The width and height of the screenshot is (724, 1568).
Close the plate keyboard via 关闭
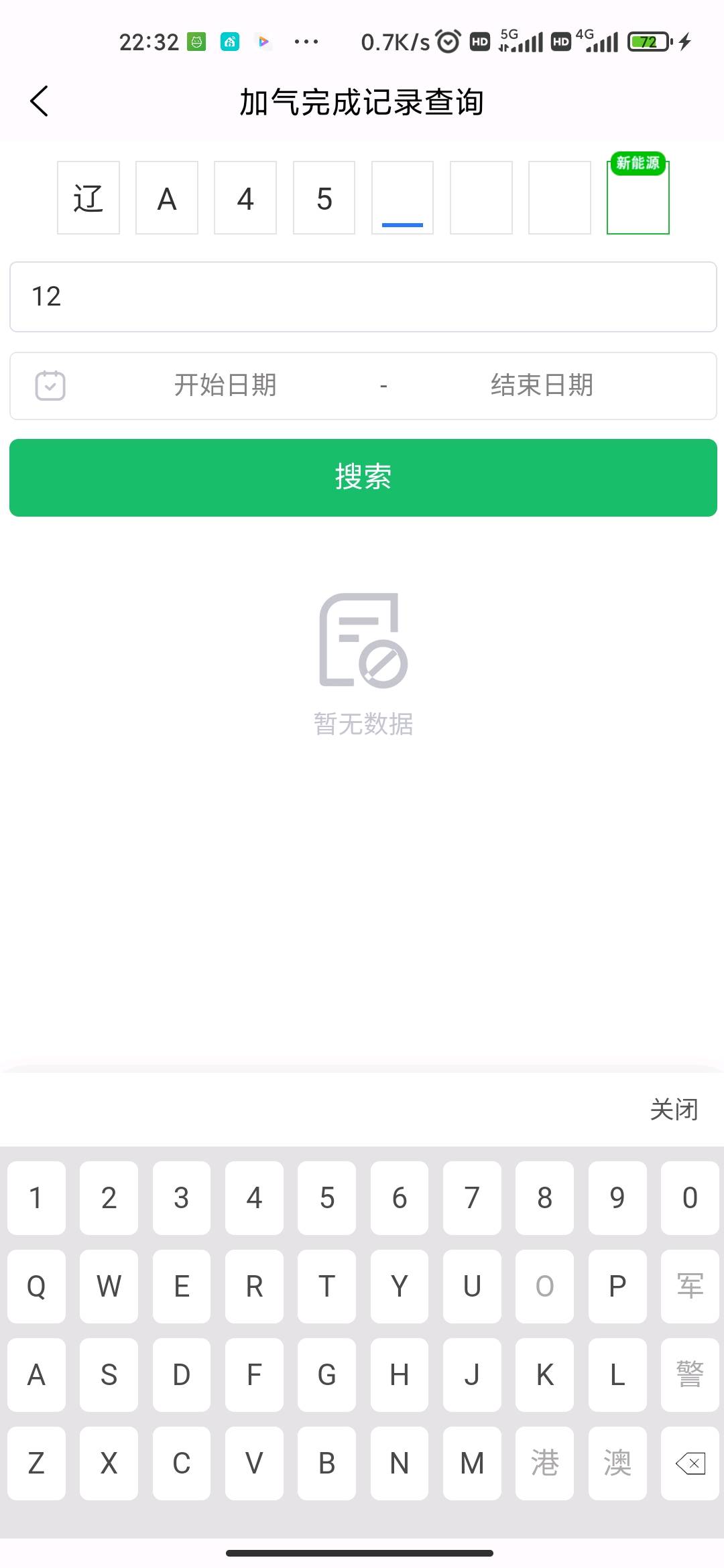(673, 1109)
